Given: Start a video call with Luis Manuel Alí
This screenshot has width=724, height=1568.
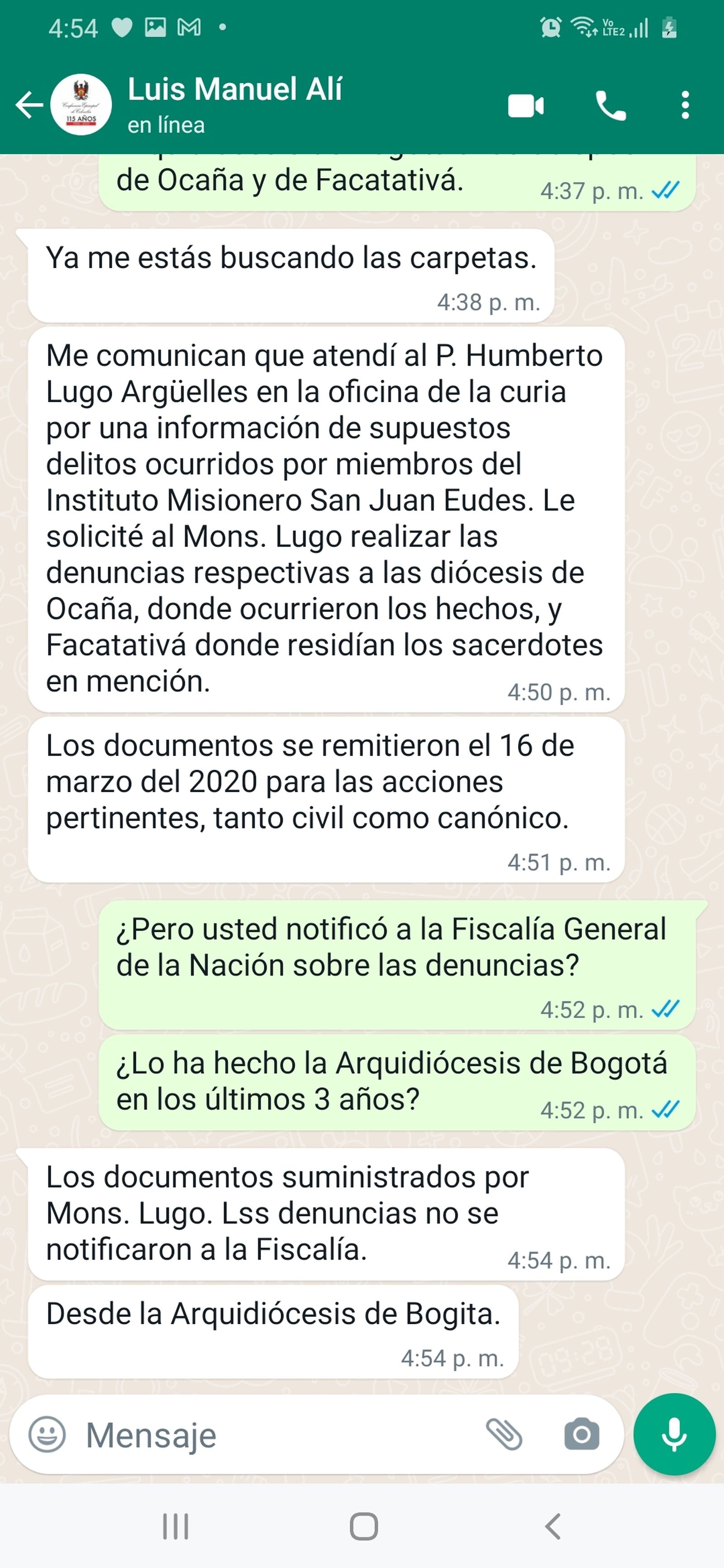Looking at the screenshot, I should coord(525,106).
